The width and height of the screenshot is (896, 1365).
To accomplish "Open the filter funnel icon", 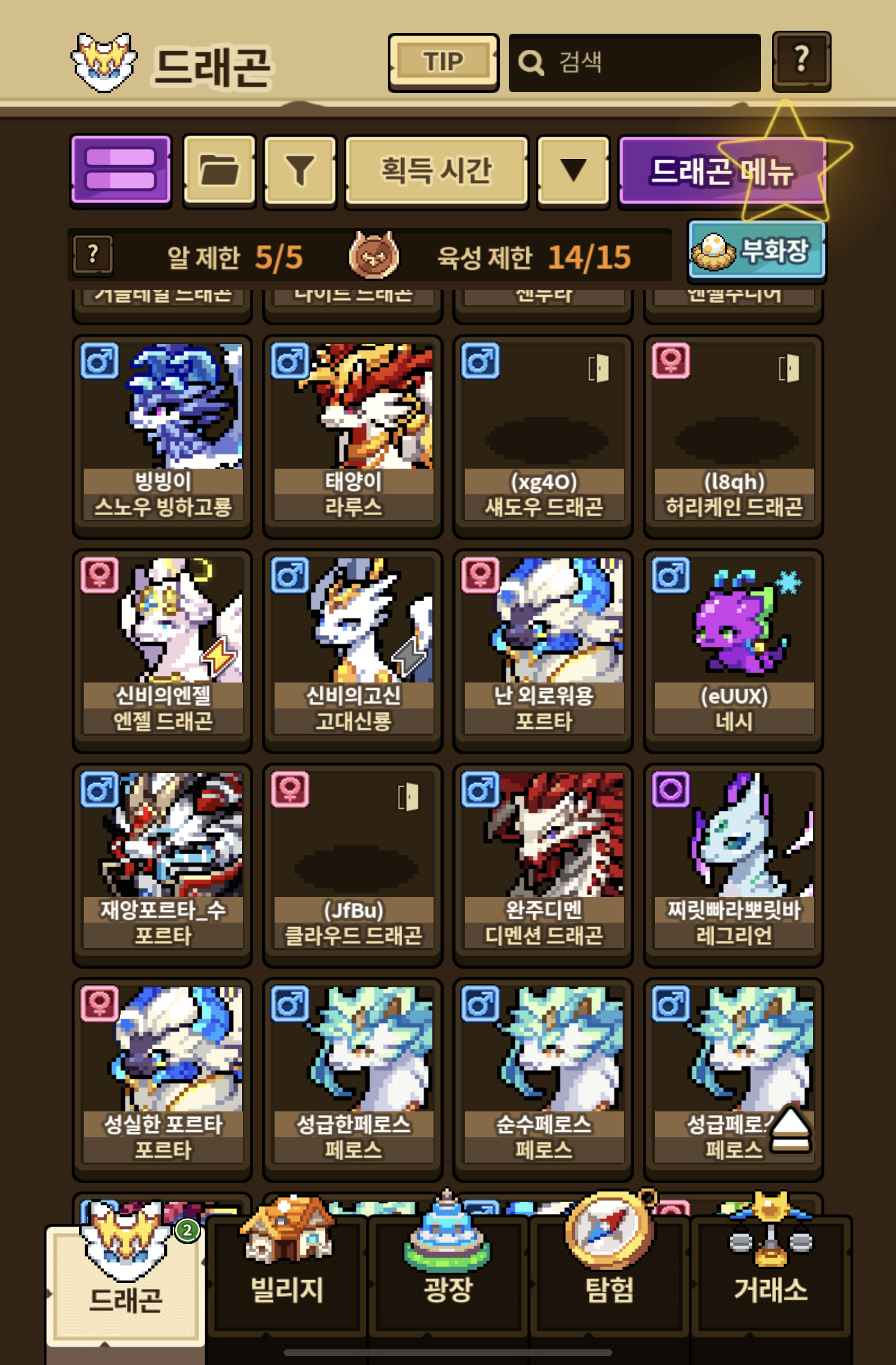I will (x=300, y=170).
